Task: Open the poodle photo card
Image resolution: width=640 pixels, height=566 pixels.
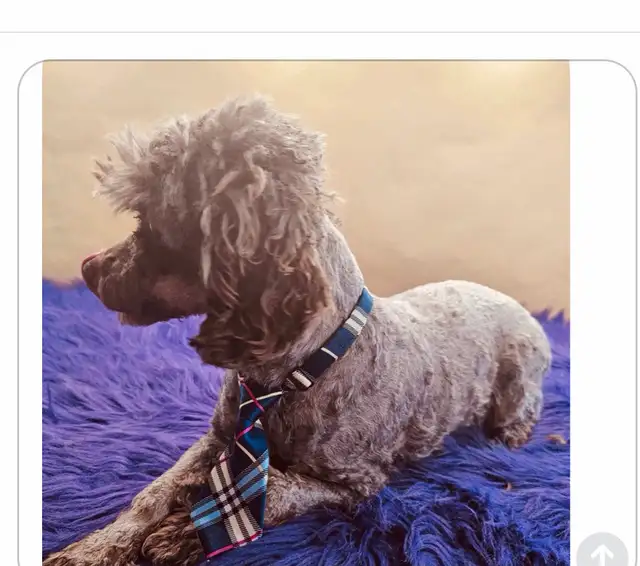Action: 306,310
